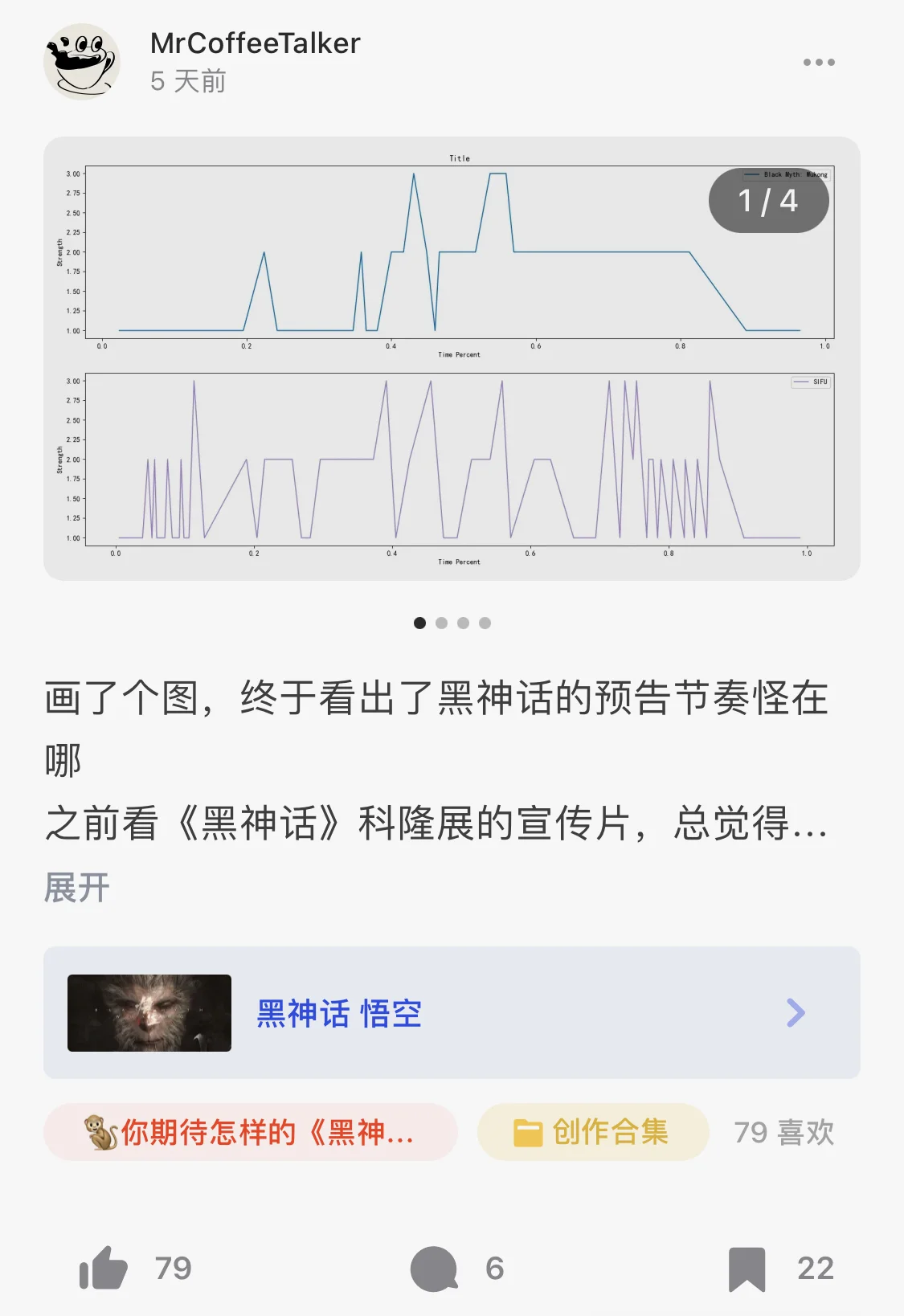View the 79 喜欢 likes list

click(783, 1132)
